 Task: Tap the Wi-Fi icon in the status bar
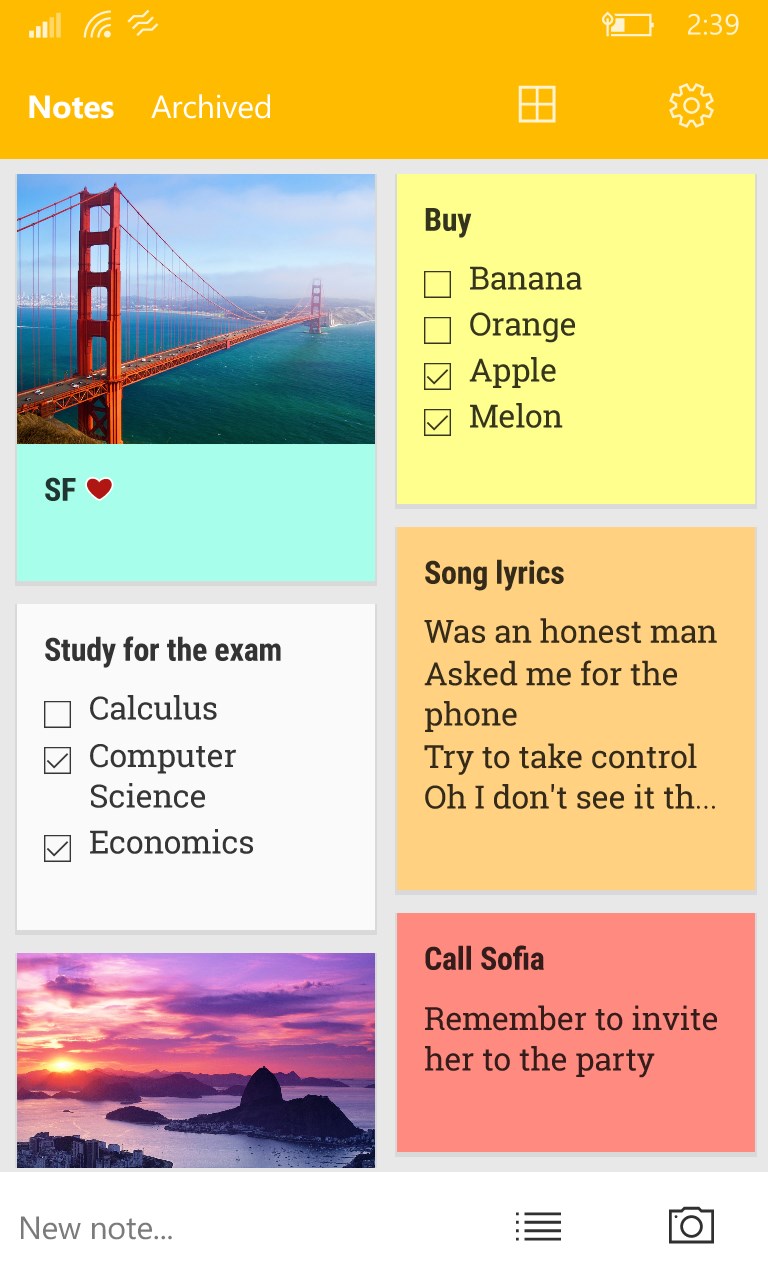point(97,24)
